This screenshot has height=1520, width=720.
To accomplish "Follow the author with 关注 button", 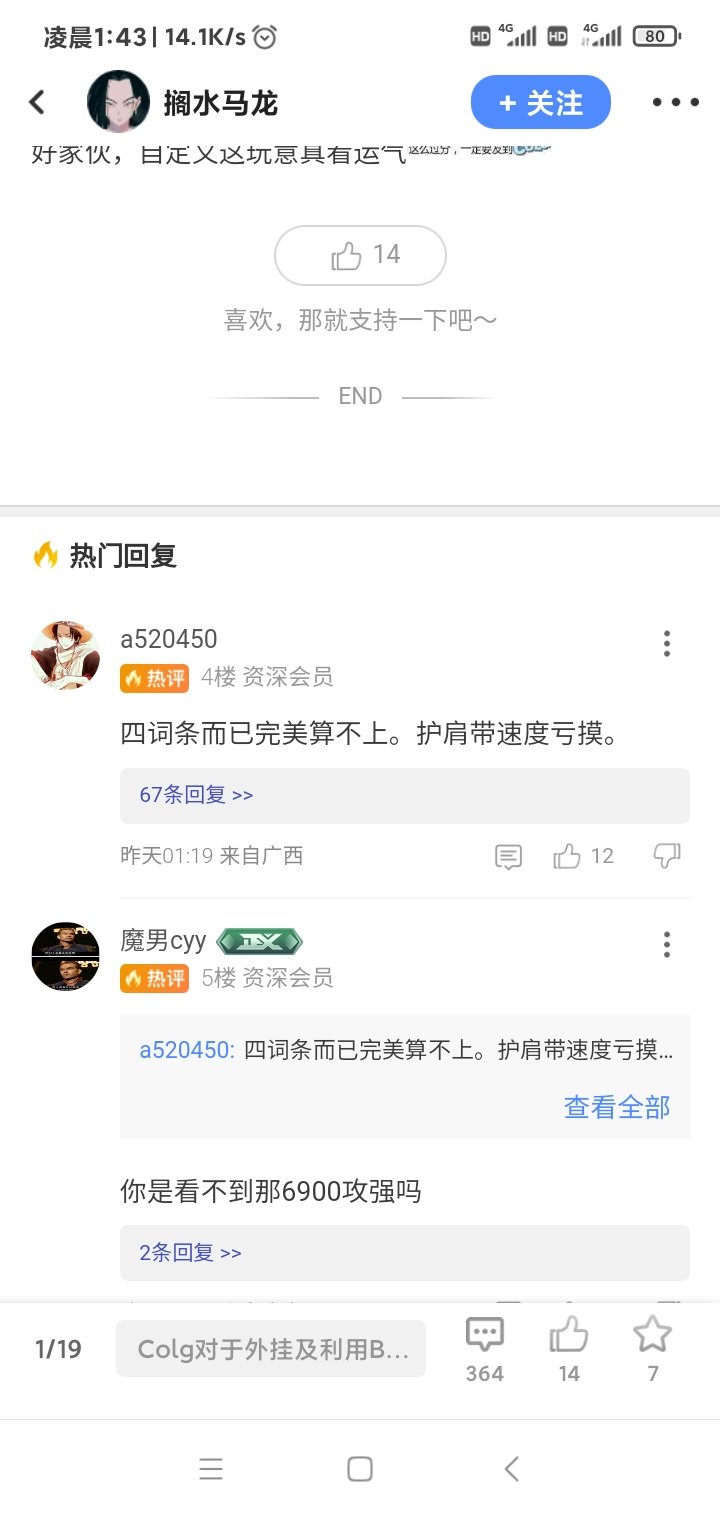I will tap(541, 102).
